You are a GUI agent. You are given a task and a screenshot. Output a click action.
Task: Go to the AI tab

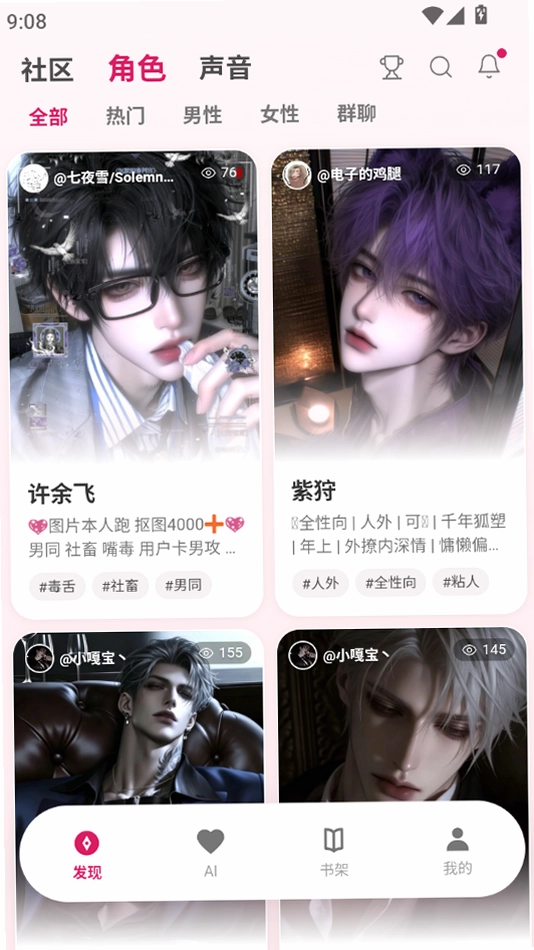pos(210,853)
